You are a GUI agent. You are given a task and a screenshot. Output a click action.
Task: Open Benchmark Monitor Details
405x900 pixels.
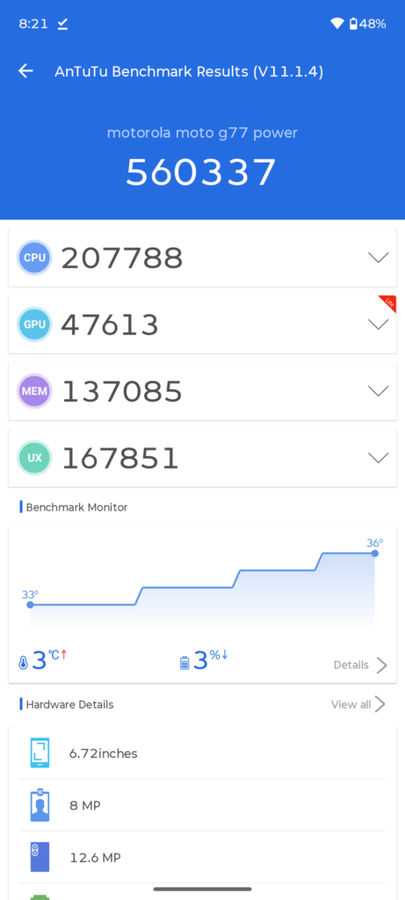point(360,665)
